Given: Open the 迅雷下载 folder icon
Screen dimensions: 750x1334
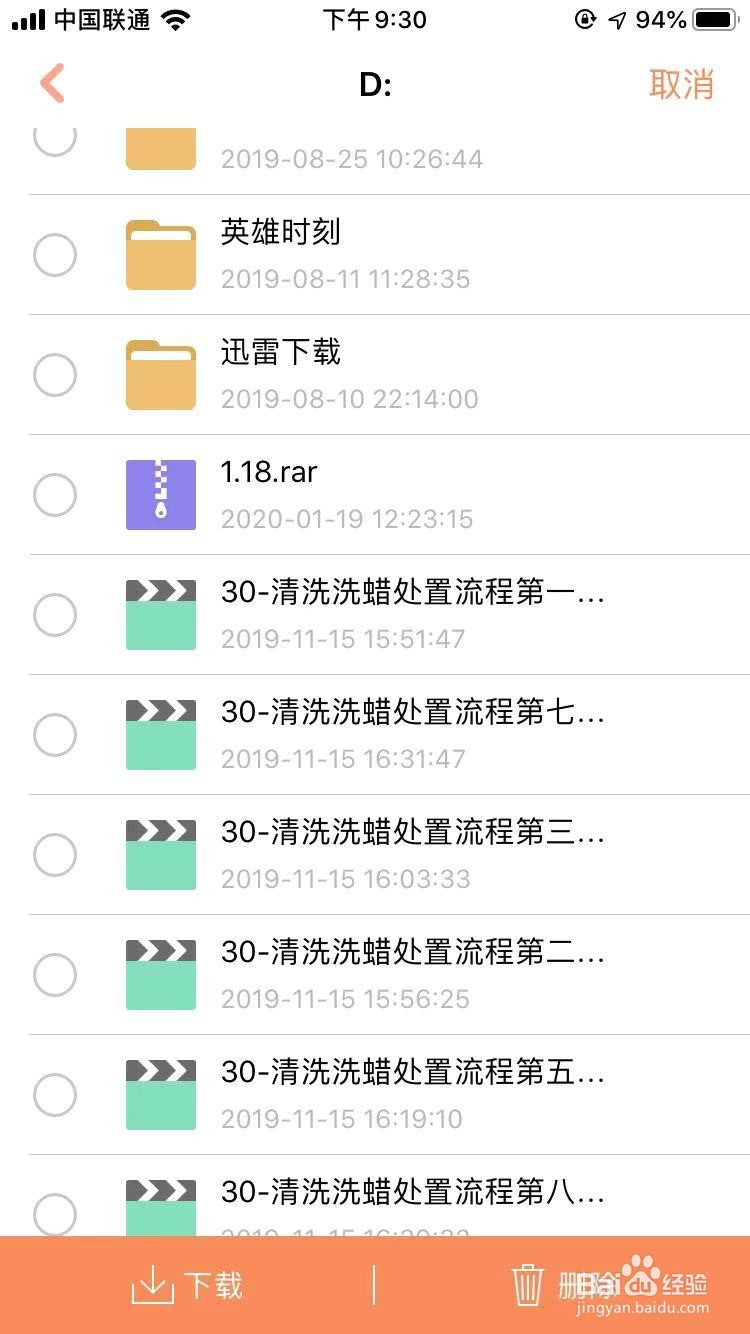Looking at the screenshot, I should 160,375.
